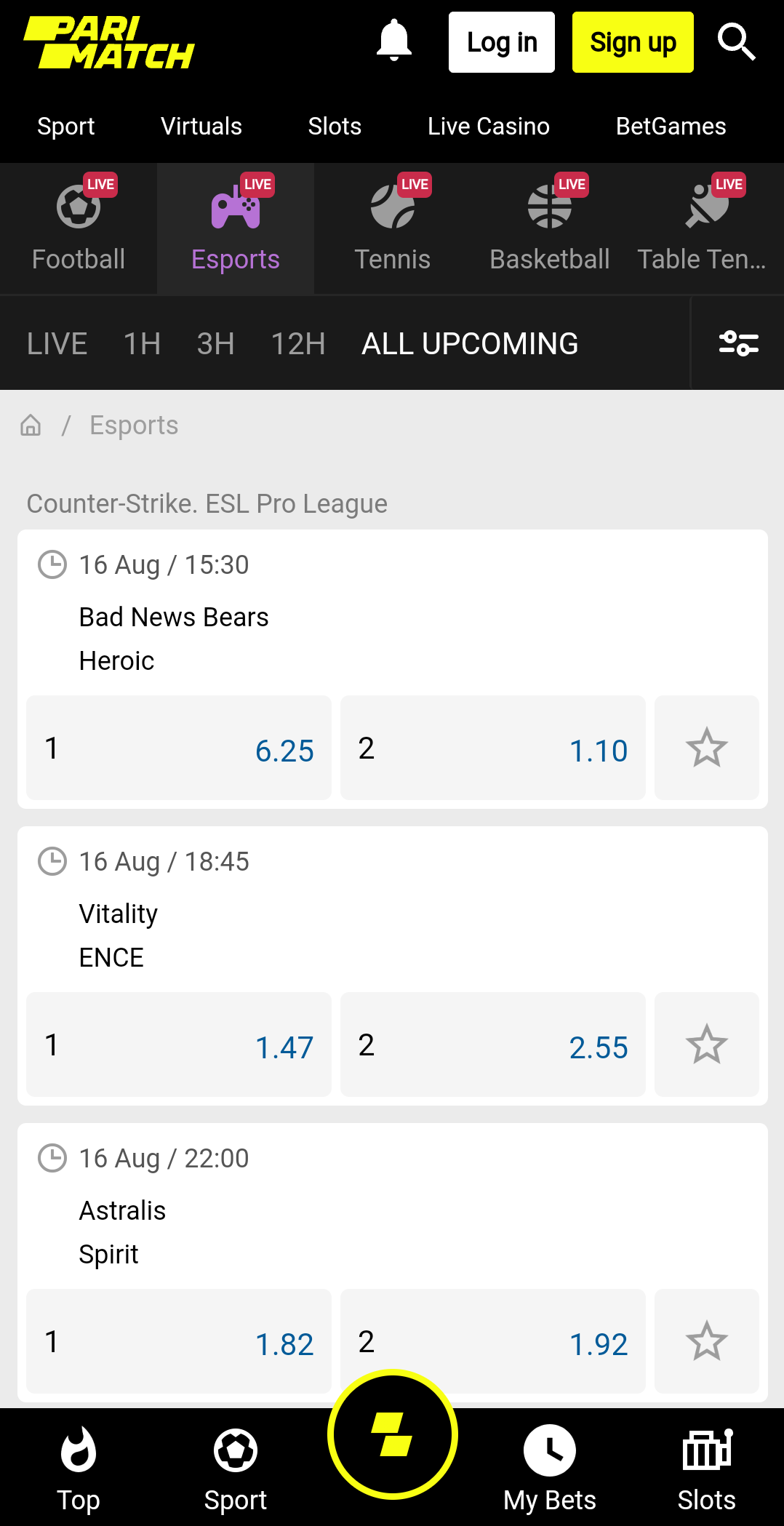Favorite the Astralis vs Spirit match

(x=707, y=1341)
